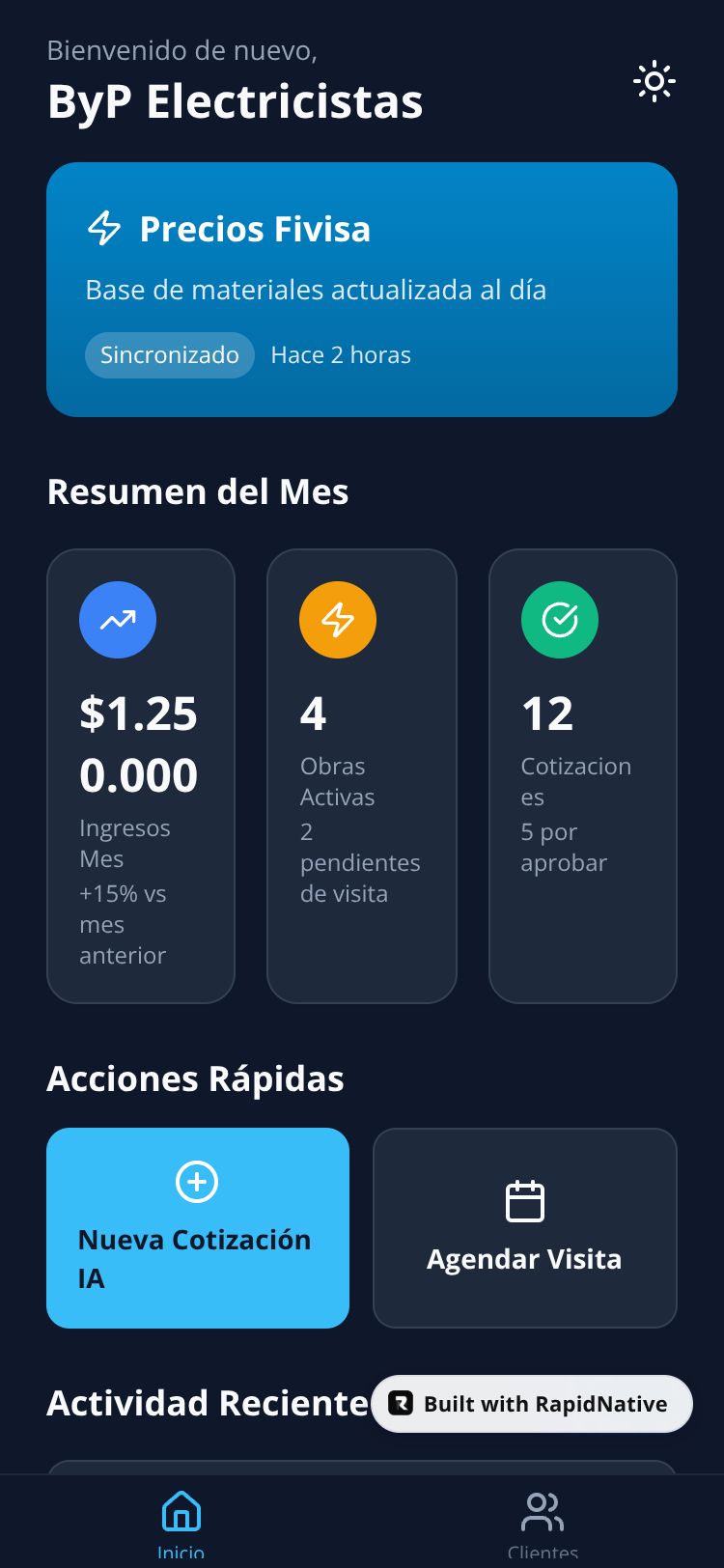Go to the Inicio tab
The height and width of the screenshot is (1568, 724).
point(181,1524)
